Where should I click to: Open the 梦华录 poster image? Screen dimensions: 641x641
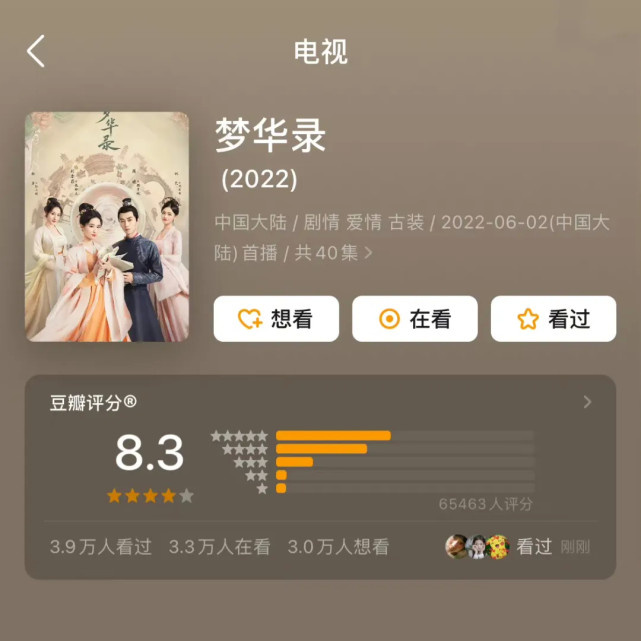click(x=107, y=227)
